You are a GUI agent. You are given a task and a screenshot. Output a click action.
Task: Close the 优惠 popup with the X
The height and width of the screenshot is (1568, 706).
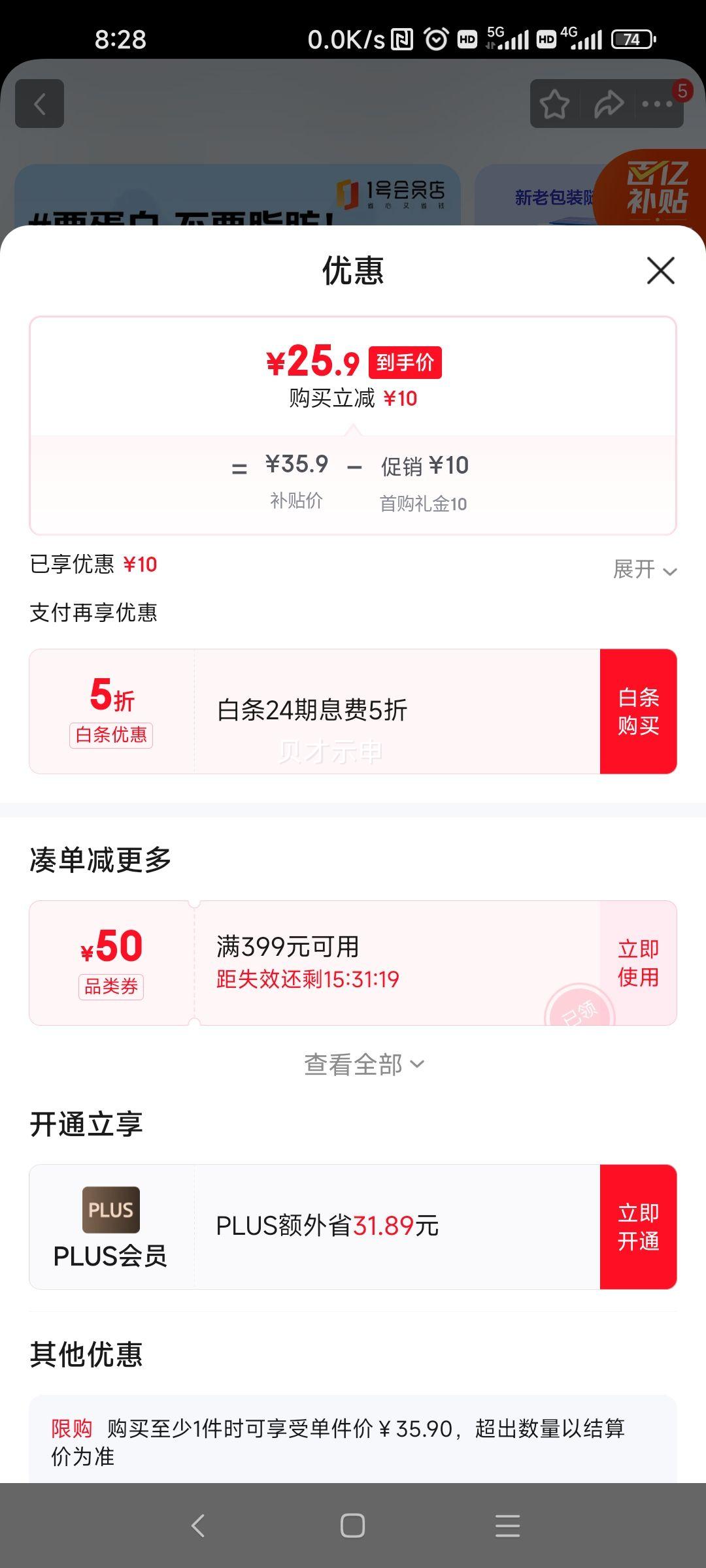(x=660, y=272)
